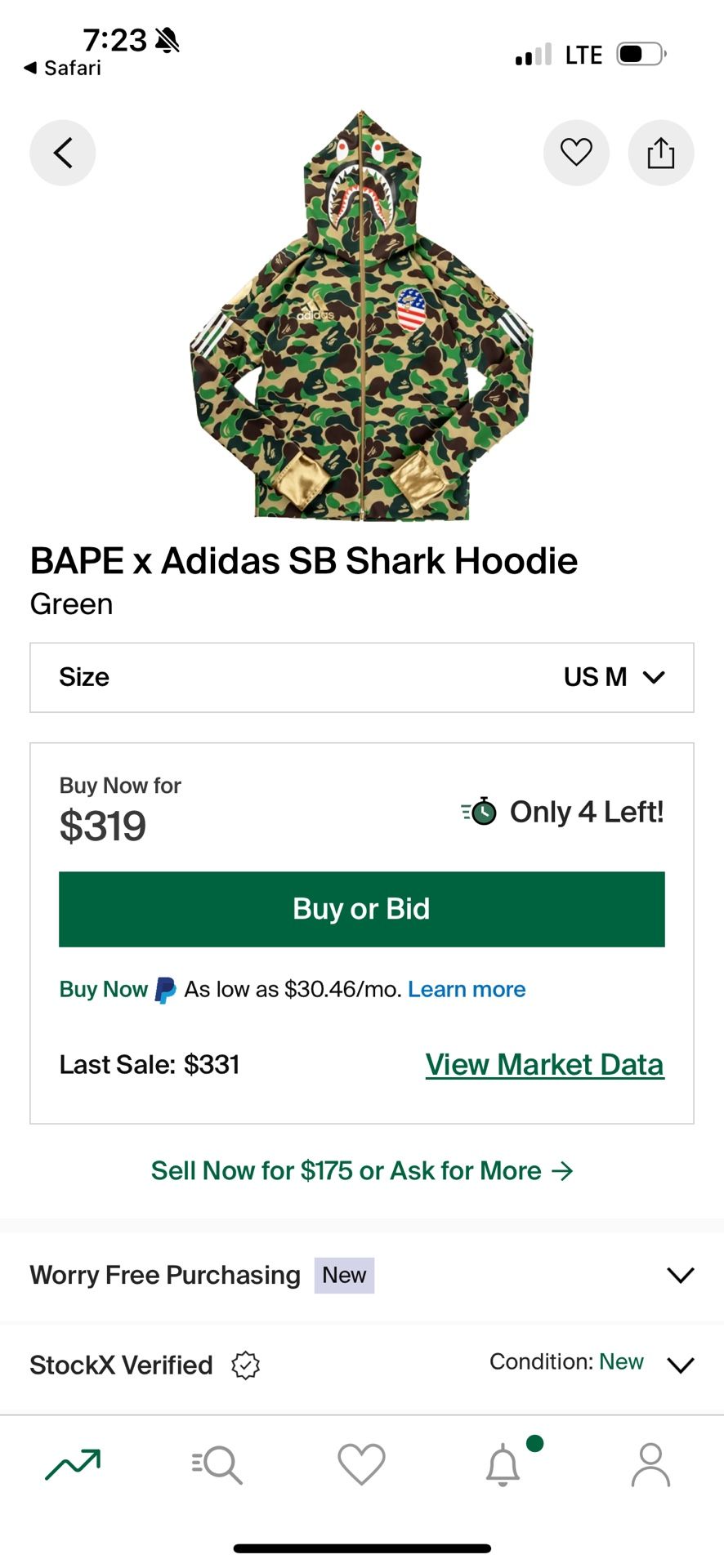Expand the StockX Verified condition details
The image size is (724, 1568).
click(681, 1365)
